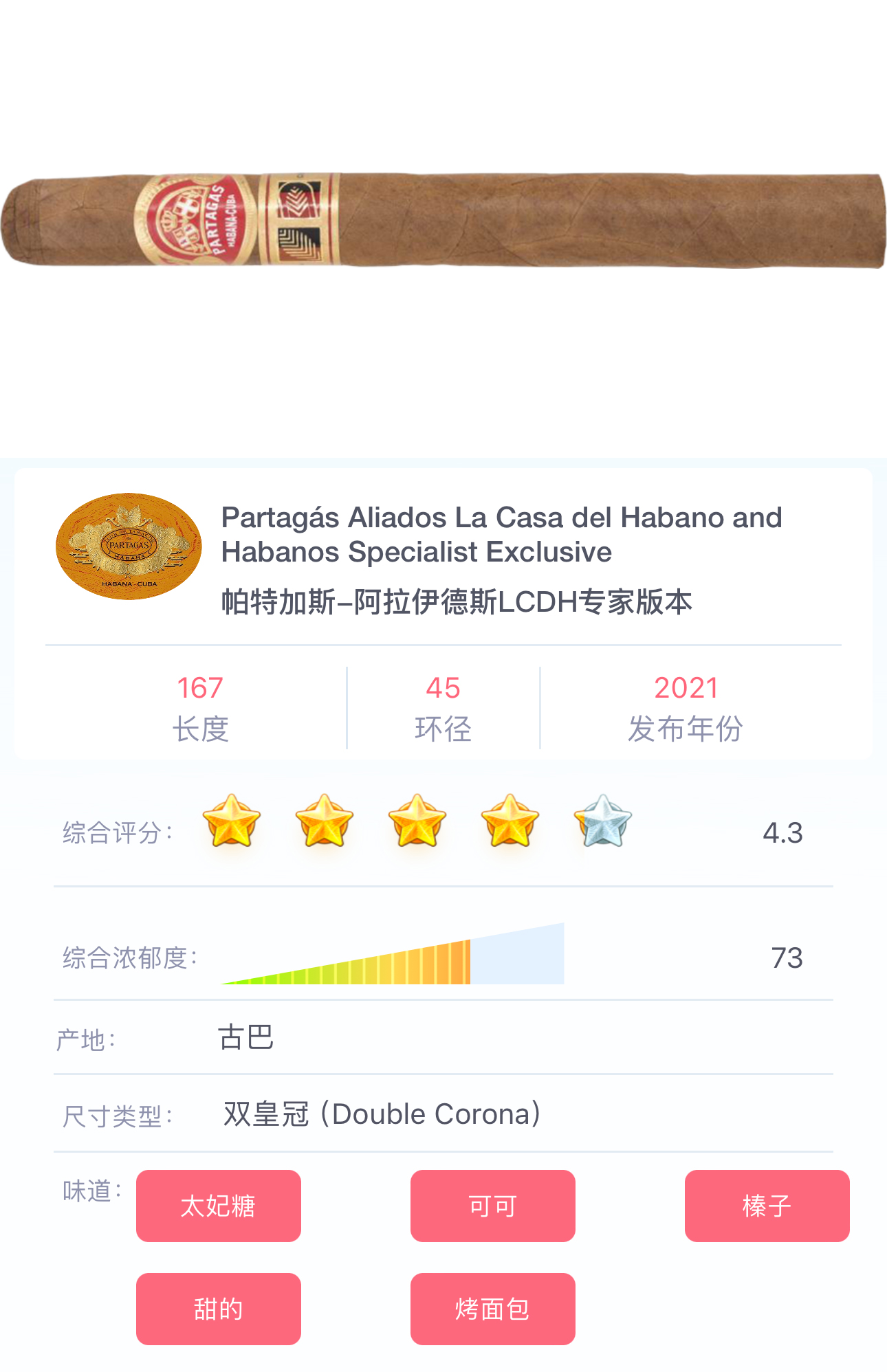Select the 烤面包 flavor tag

coord(492,1309)
